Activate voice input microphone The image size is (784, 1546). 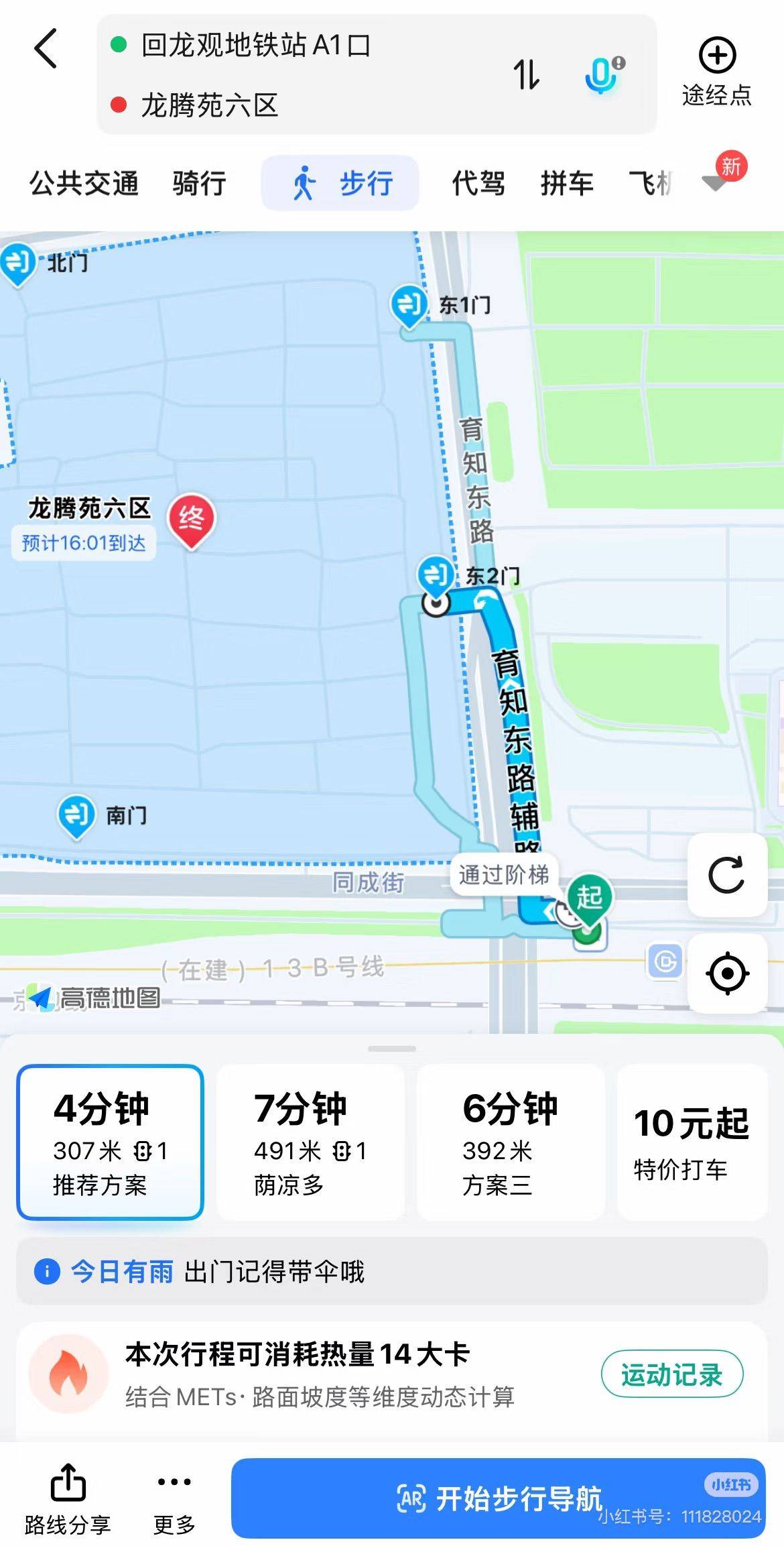tap(602, 74)
